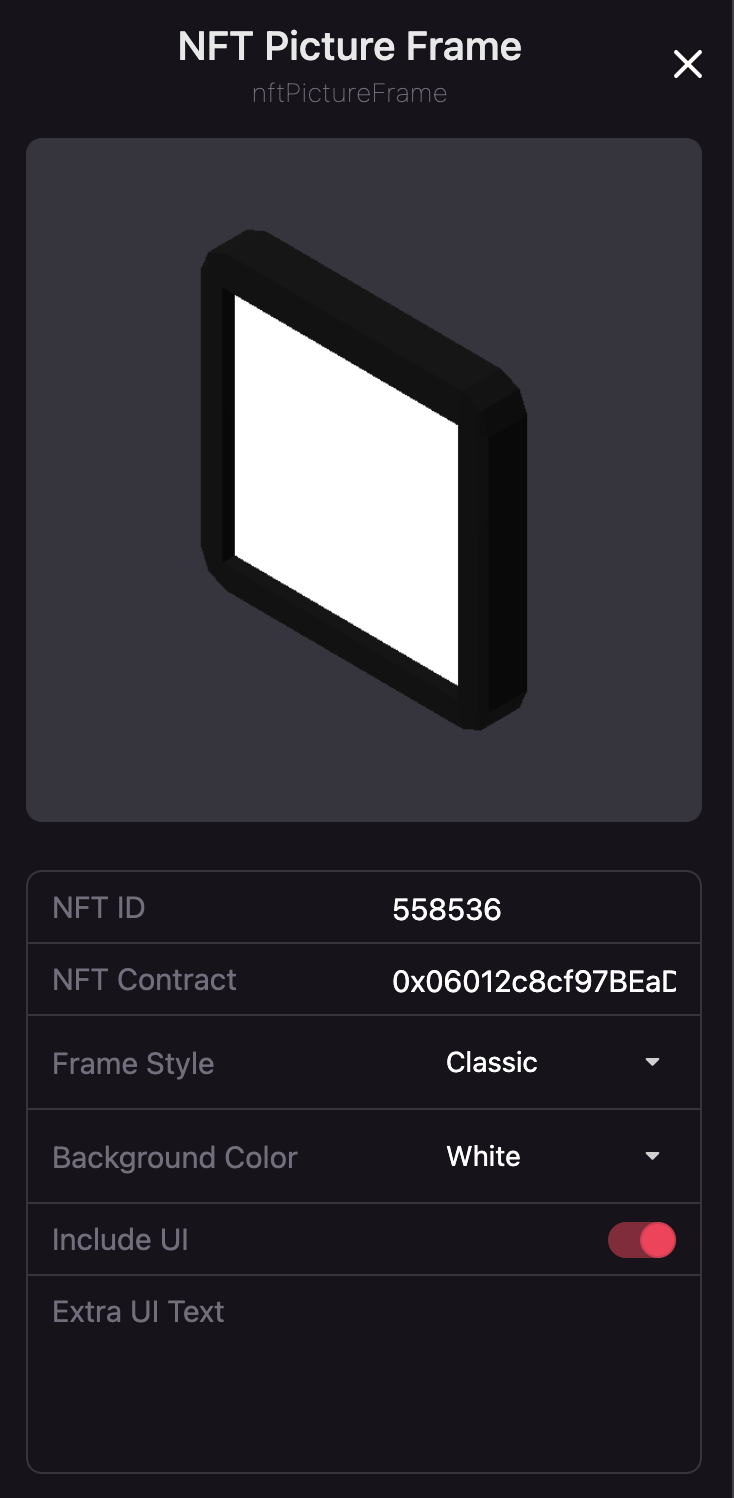The height and width of the screenshot is (1498, 734).
Task: Open the Background Color dropdown
Action: (552, 1156)
